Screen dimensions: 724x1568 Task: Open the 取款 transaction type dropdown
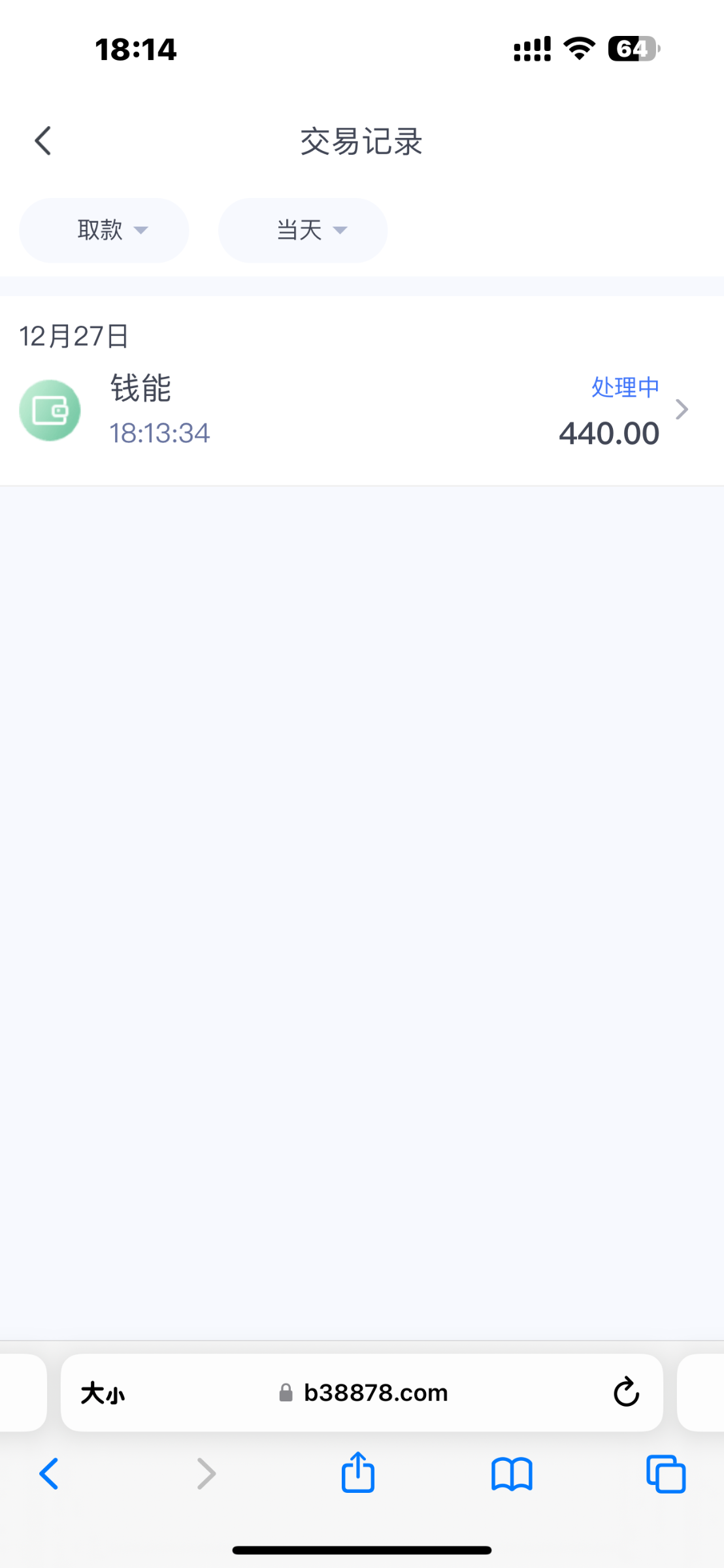coord(105,231)
